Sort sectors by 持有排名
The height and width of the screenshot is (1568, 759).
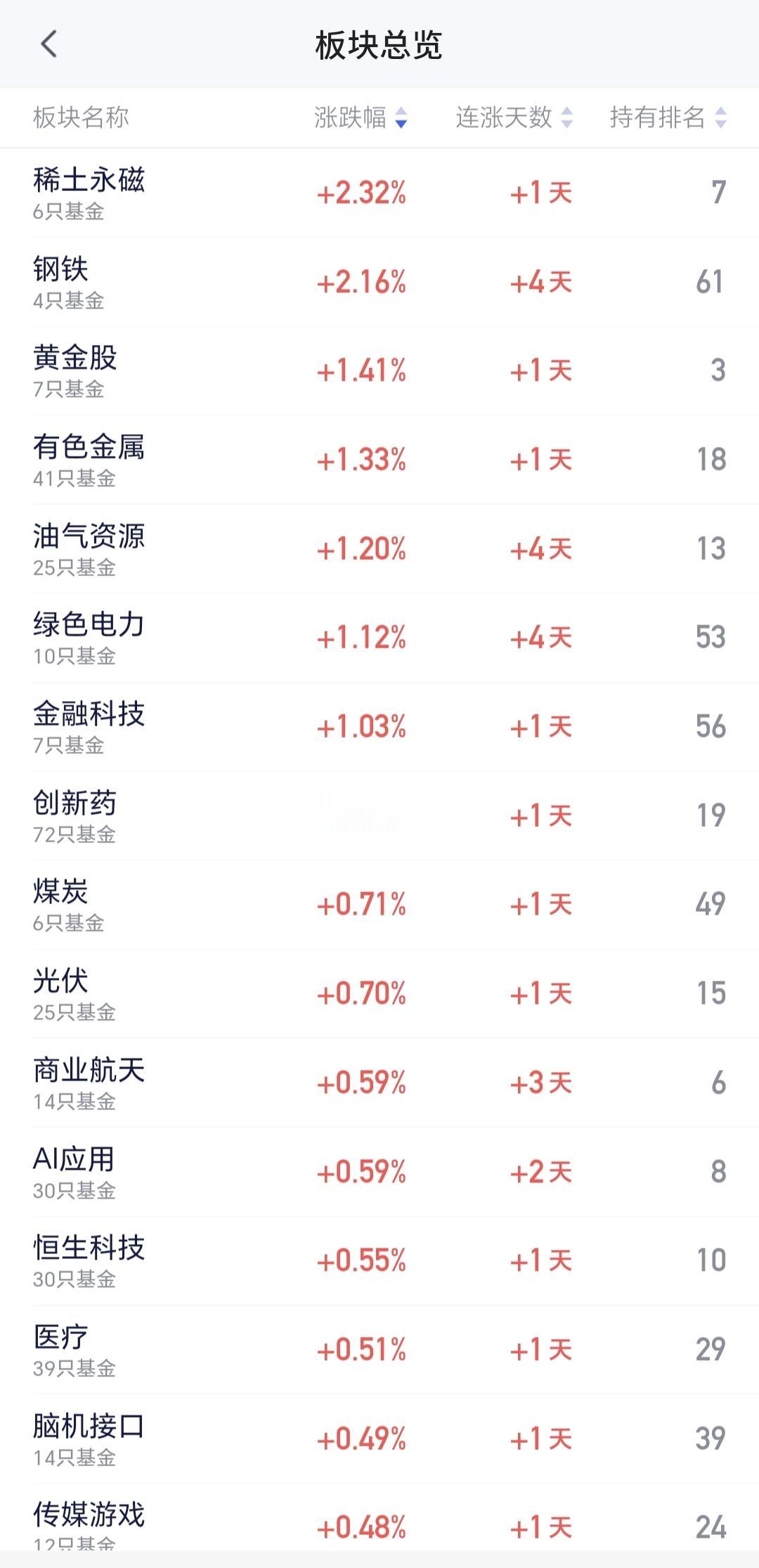(x=668, y=117)
